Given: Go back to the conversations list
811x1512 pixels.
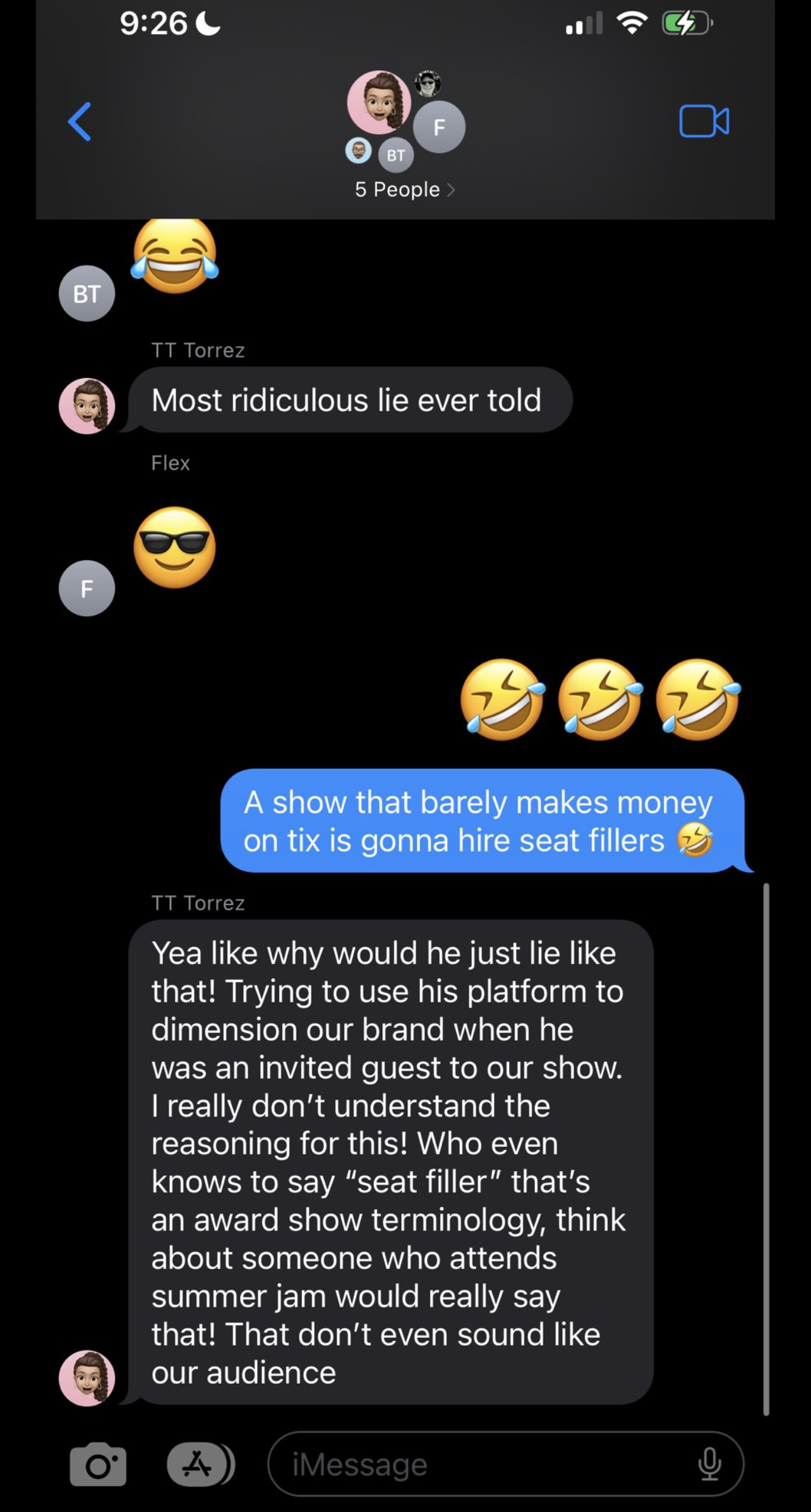Looking at the screenshot, I should (x=80, y=121).
